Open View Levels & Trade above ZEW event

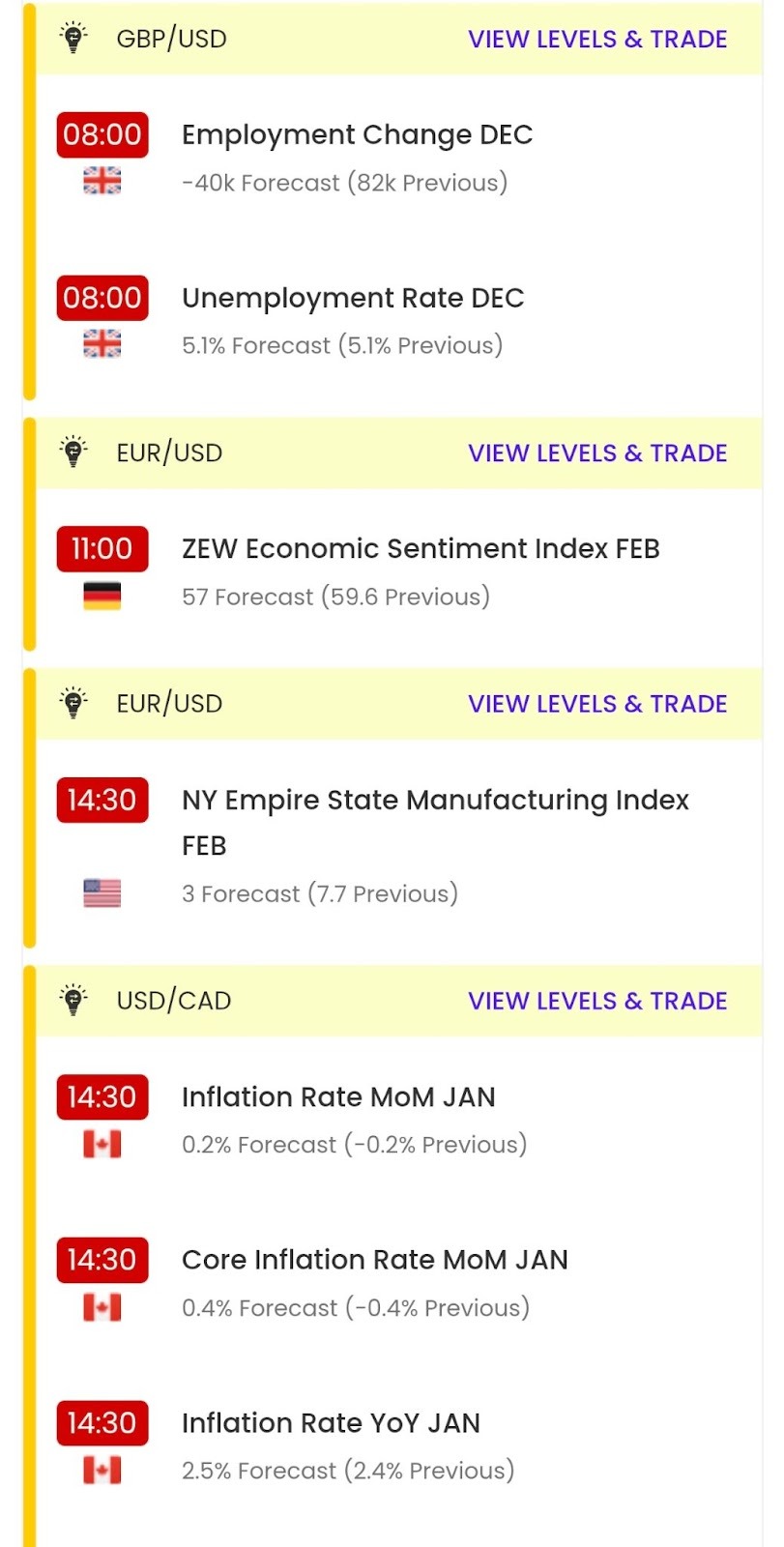[596, 453]
